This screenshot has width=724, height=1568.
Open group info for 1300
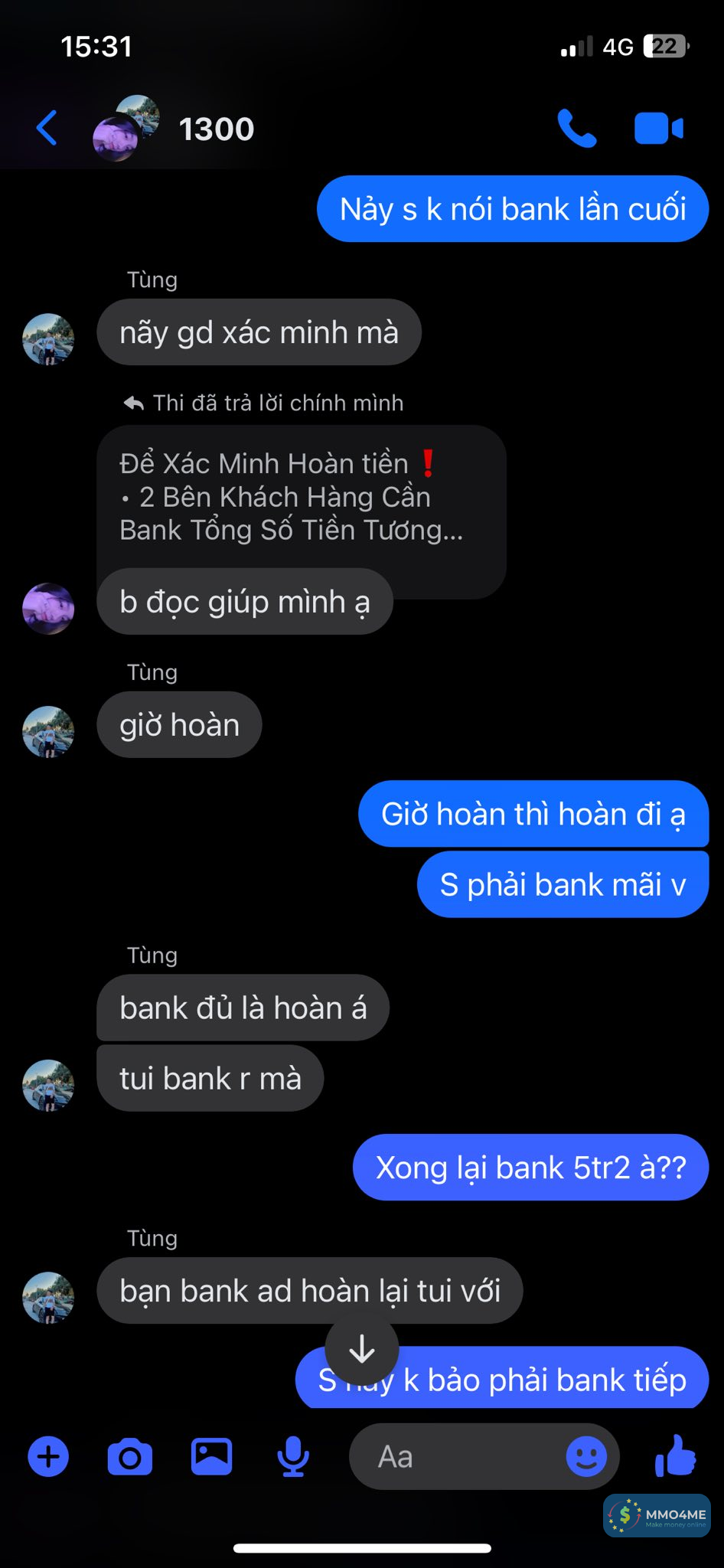point(216,129)
